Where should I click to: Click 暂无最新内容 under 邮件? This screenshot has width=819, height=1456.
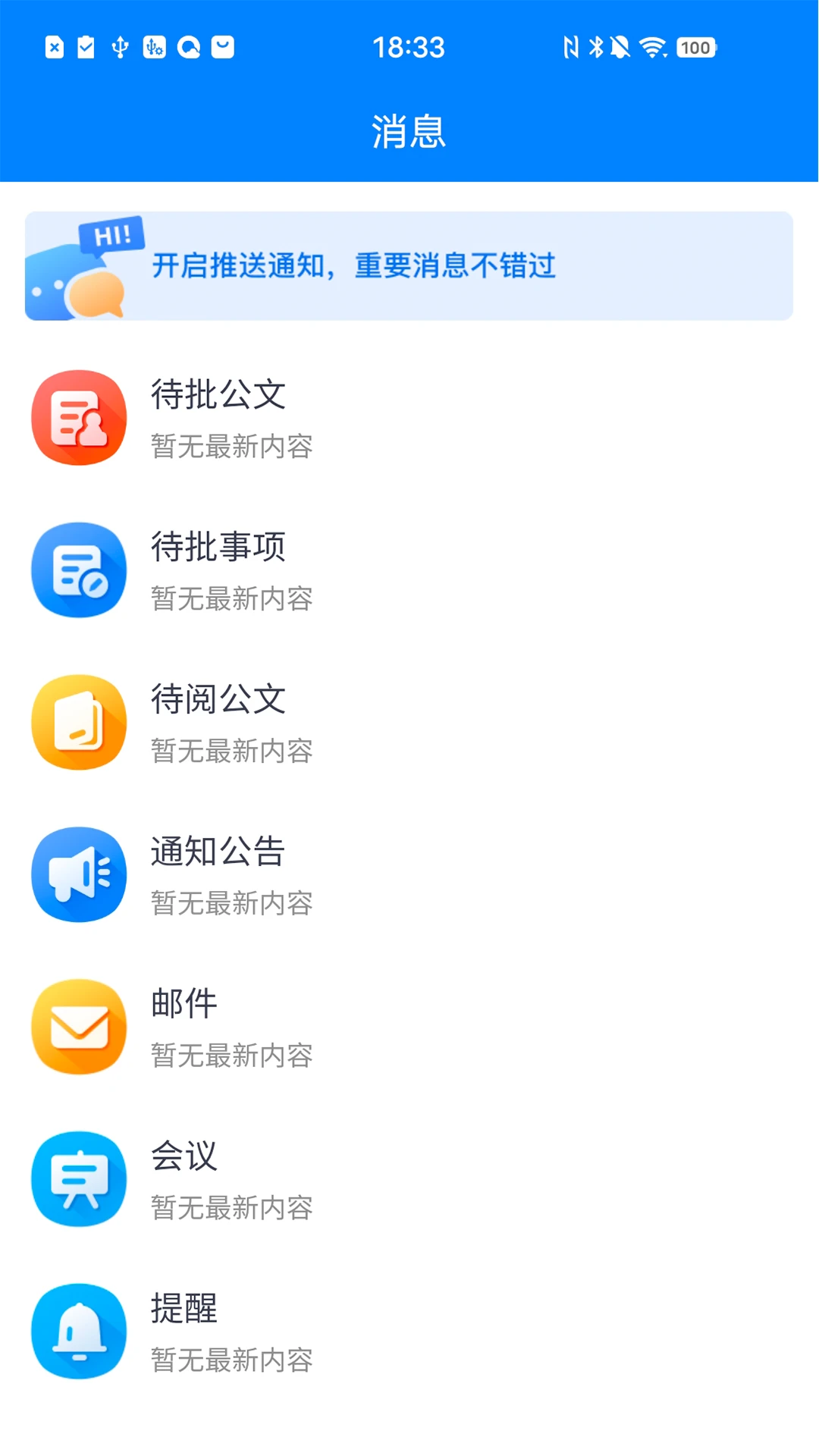click(230, 1055)
